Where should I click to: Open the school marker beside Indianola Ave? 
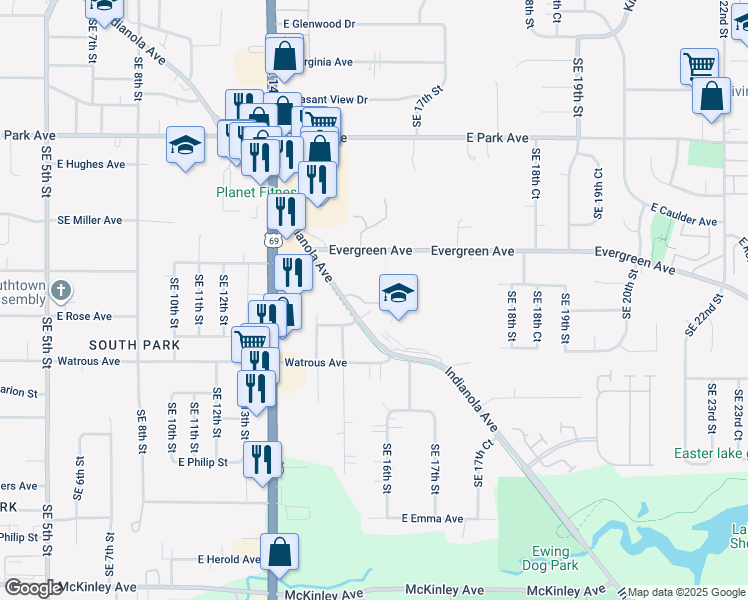(x=398, y=293)
